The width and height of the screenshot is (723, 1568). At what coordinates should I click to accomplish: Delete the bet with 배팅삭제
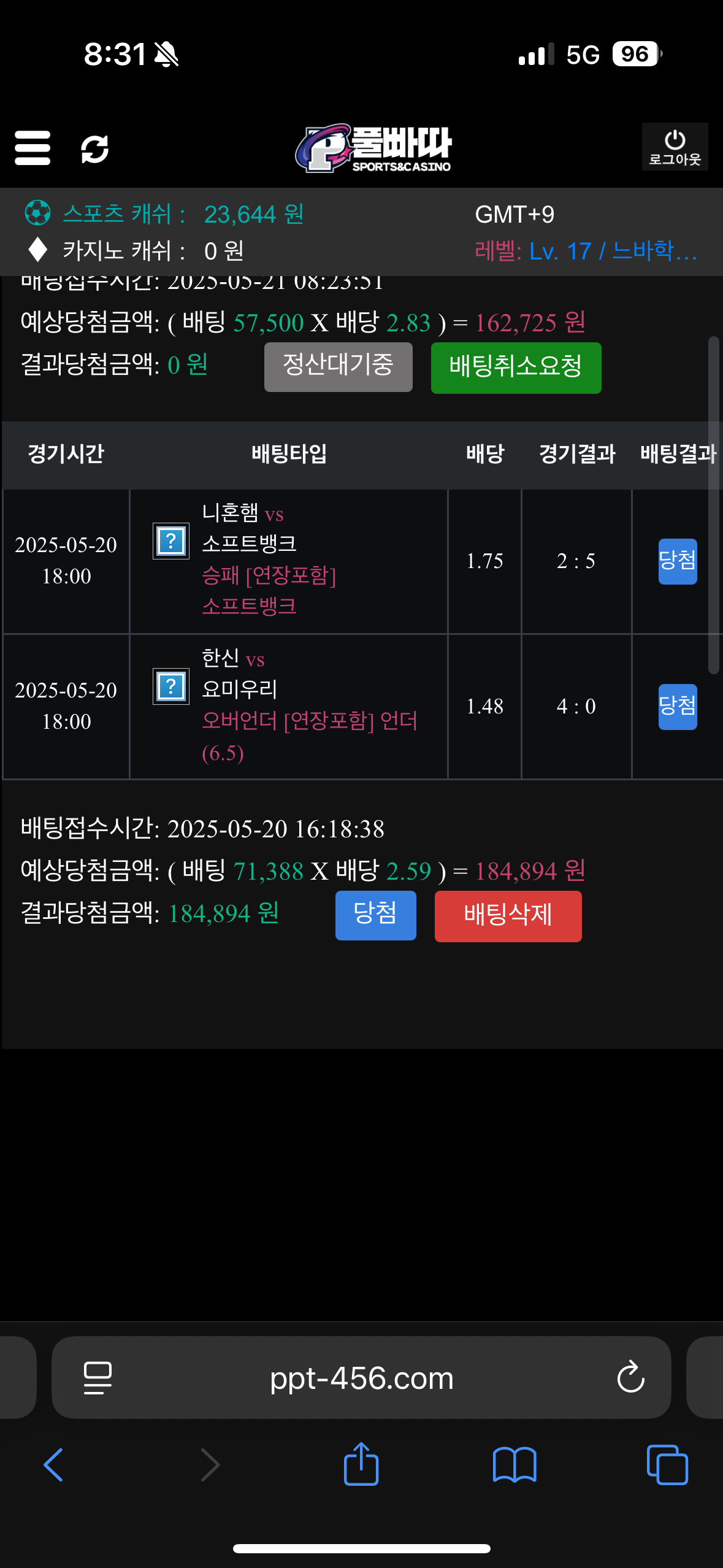click(x=508, y=916)
